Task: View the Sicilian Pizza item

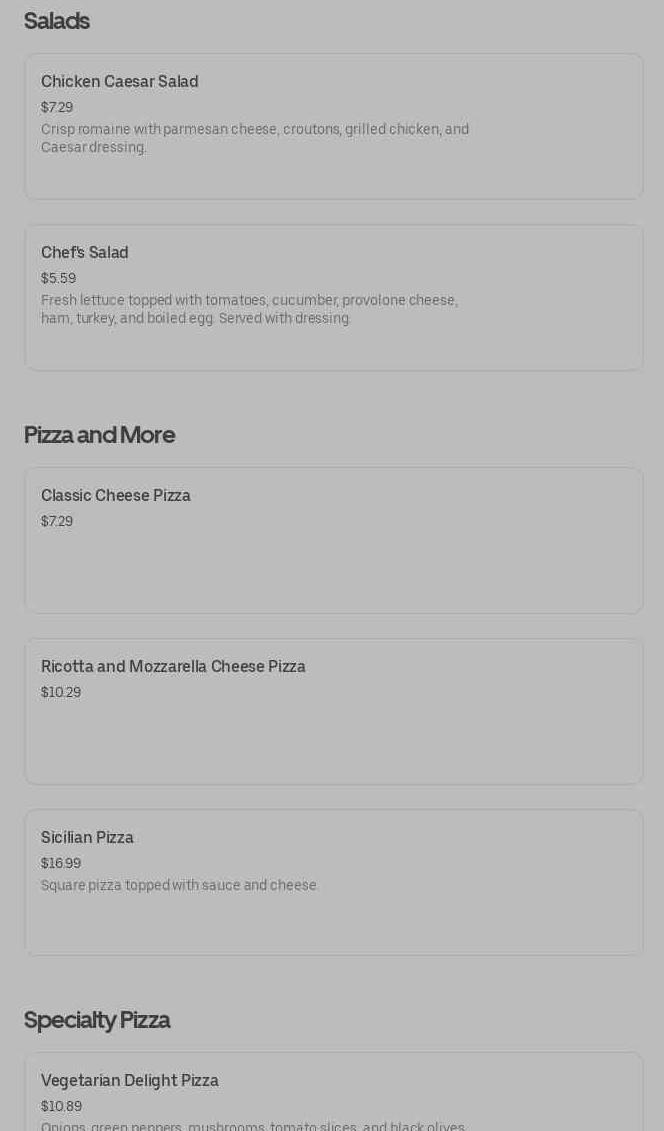Action: point(333,882)
